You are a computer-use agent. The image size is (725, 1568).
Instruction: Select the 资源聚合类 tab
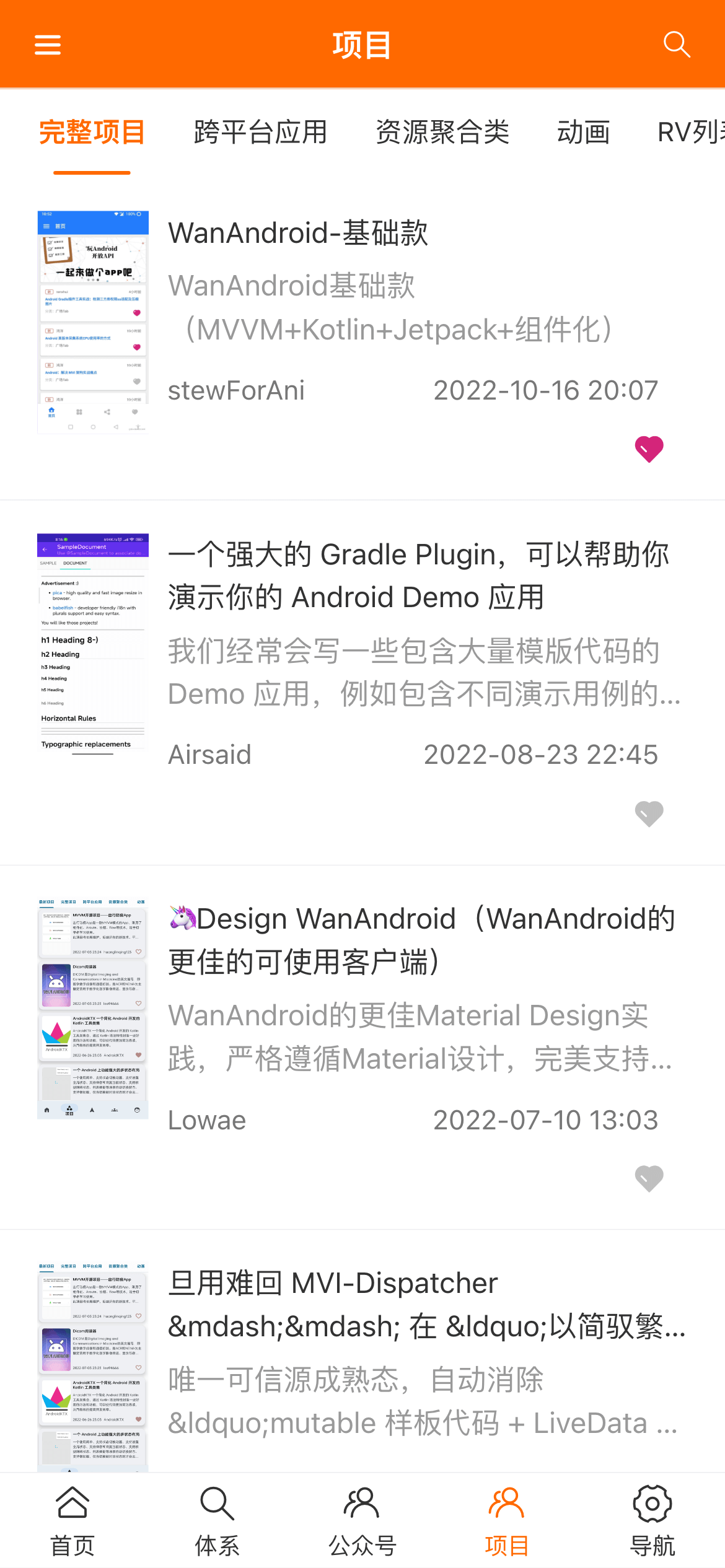tap(442, 133)
